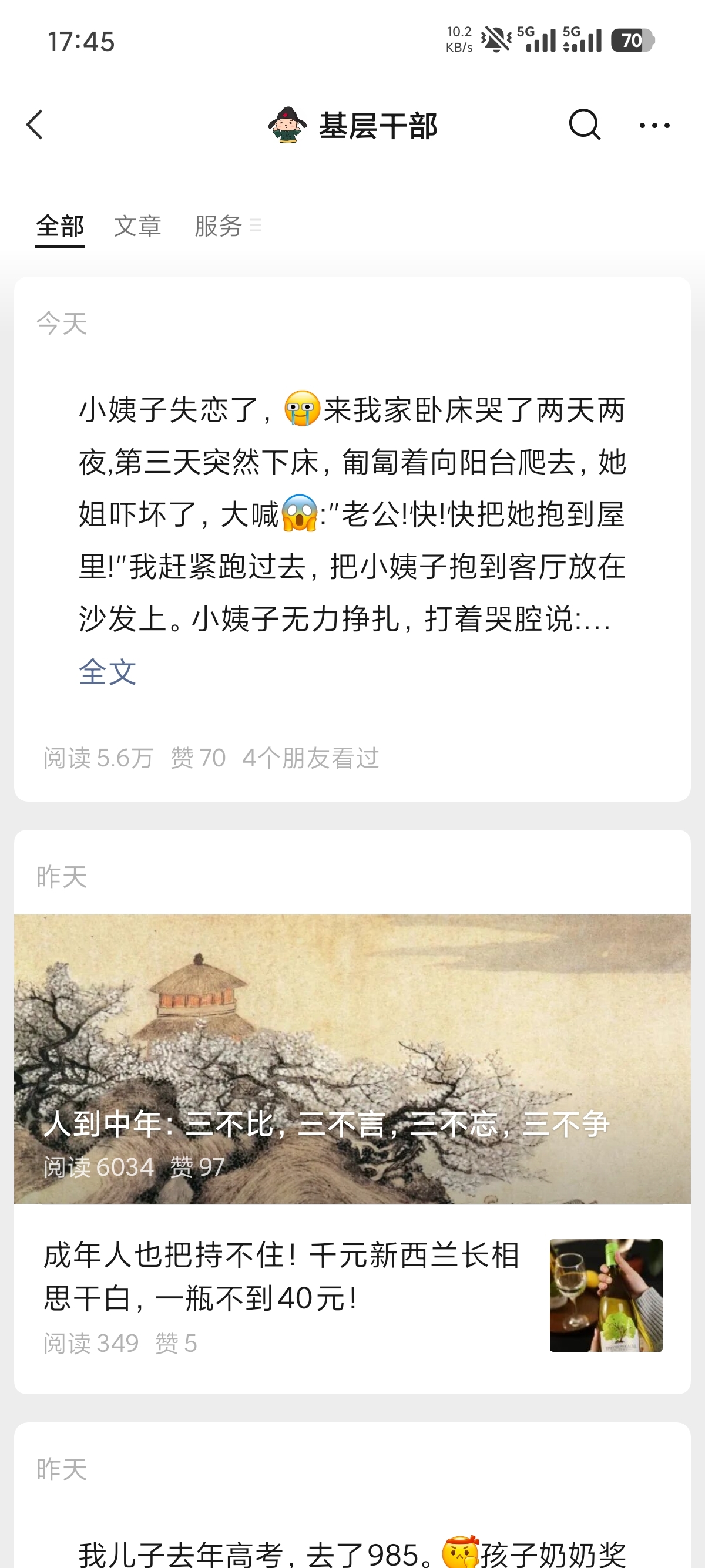Open the 新西兰长相思干白 wine article
This screenshot has width=705, height=1568.
coord(352,1296)
